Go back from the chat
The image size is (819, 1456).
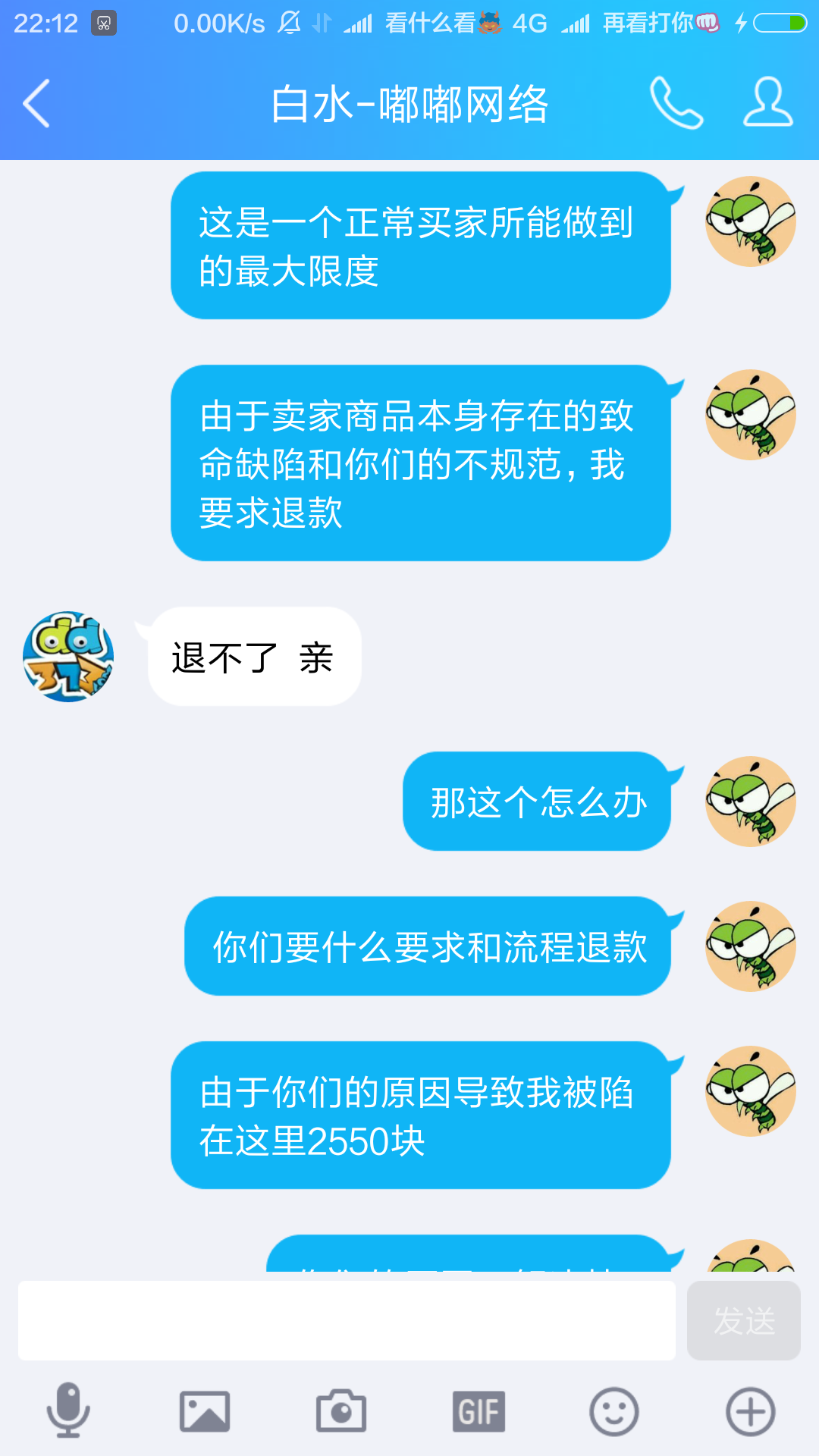coord(36,103)
